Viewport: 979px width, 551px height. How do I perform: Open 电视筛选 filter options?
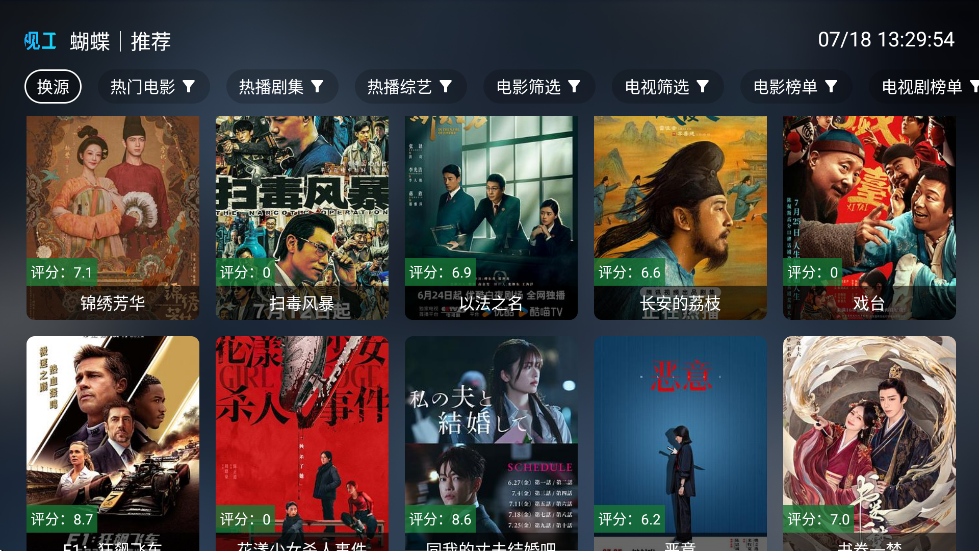pyautogui.click(x=667, y=87)
